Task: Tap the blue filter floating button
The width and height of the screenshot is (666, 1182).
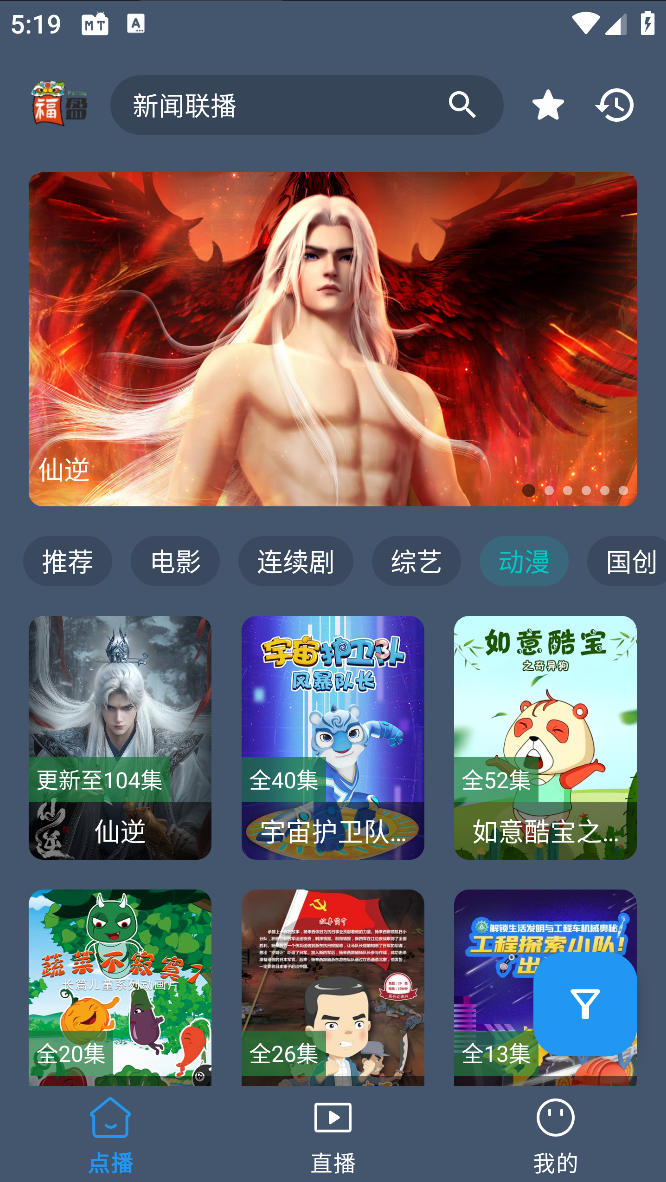Action: point(585,1005)
